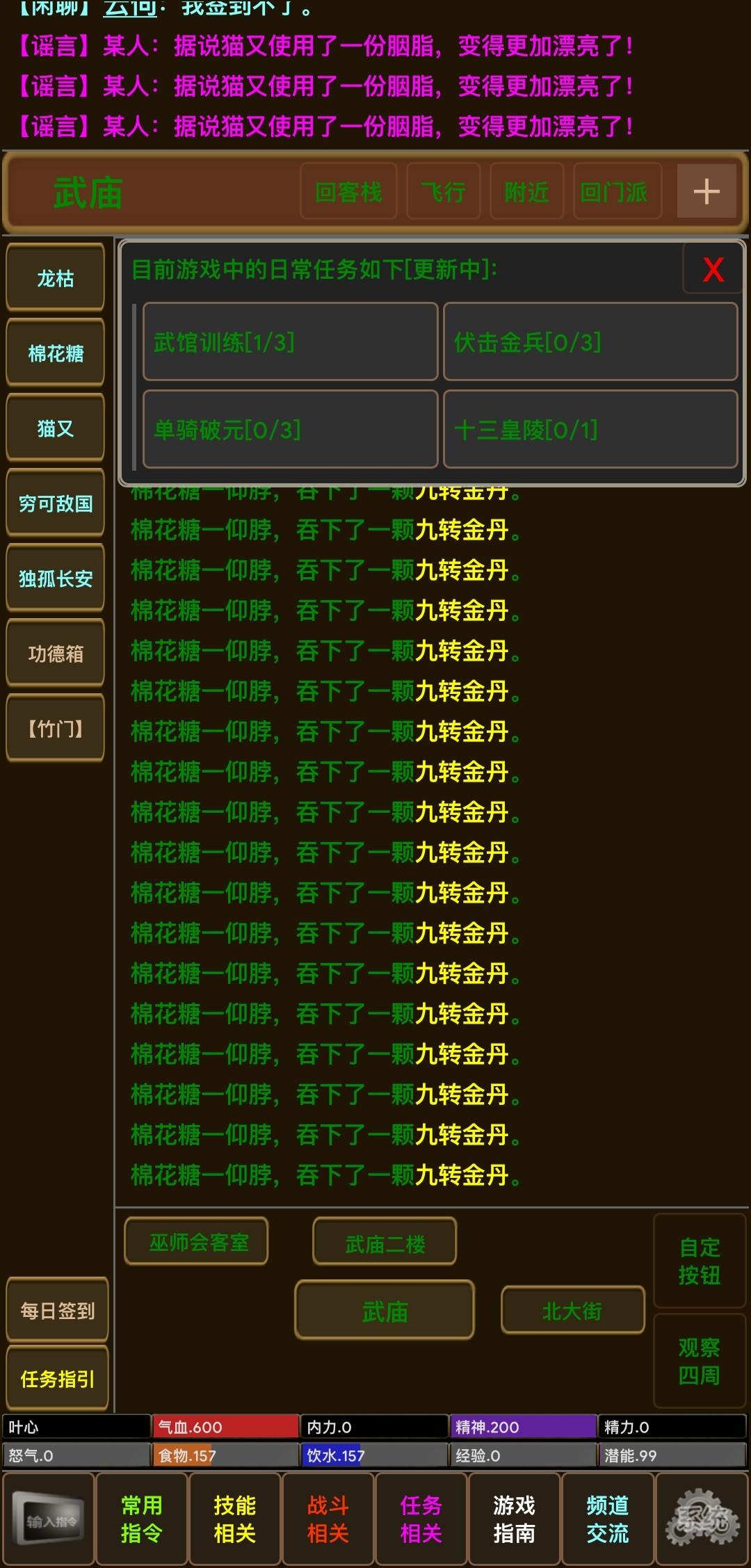Image resolution: width=751 pixels, height=1568 pixels.
Task: Open the 单骑破元[0/3] task
Action: tap(290, 429)
